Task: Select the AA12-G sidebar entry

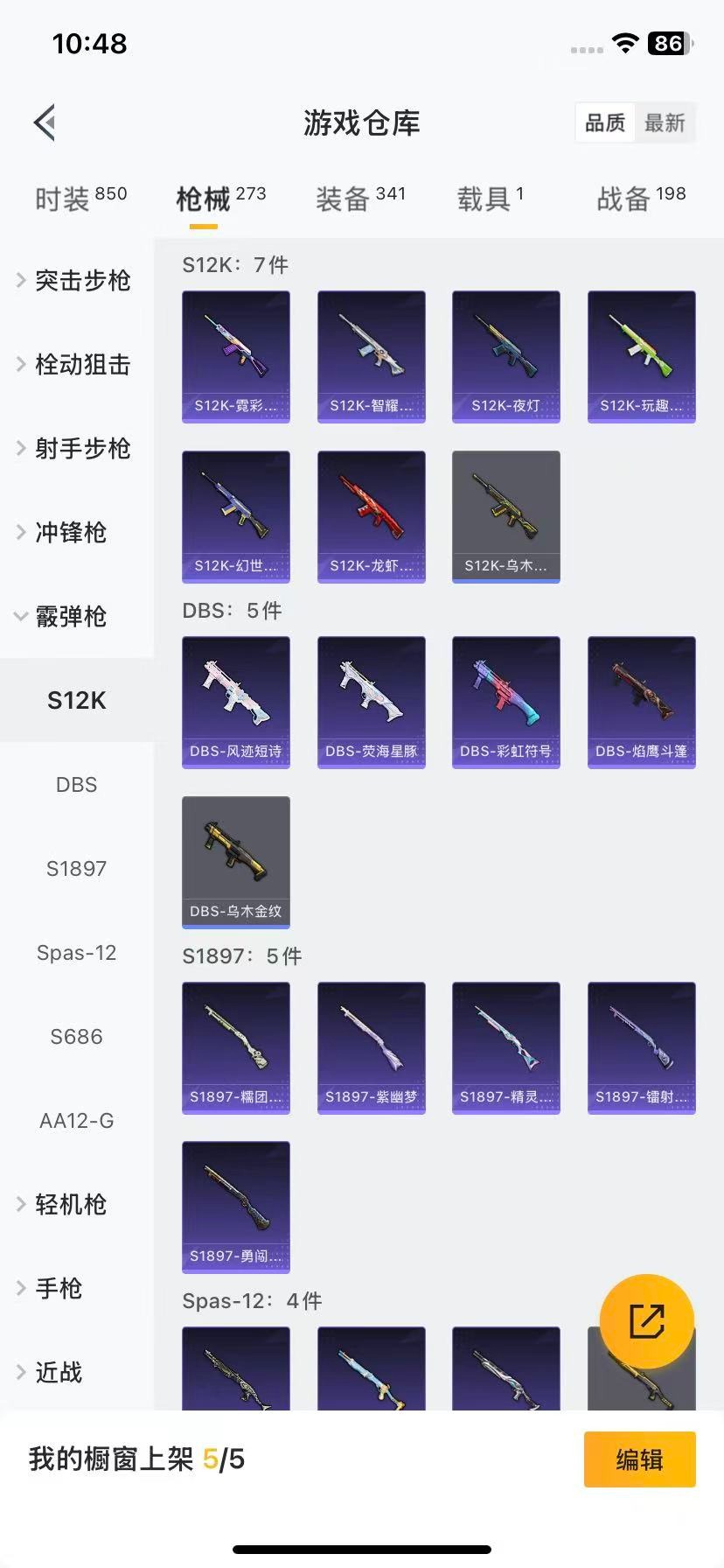Action: click(76, 1120)
